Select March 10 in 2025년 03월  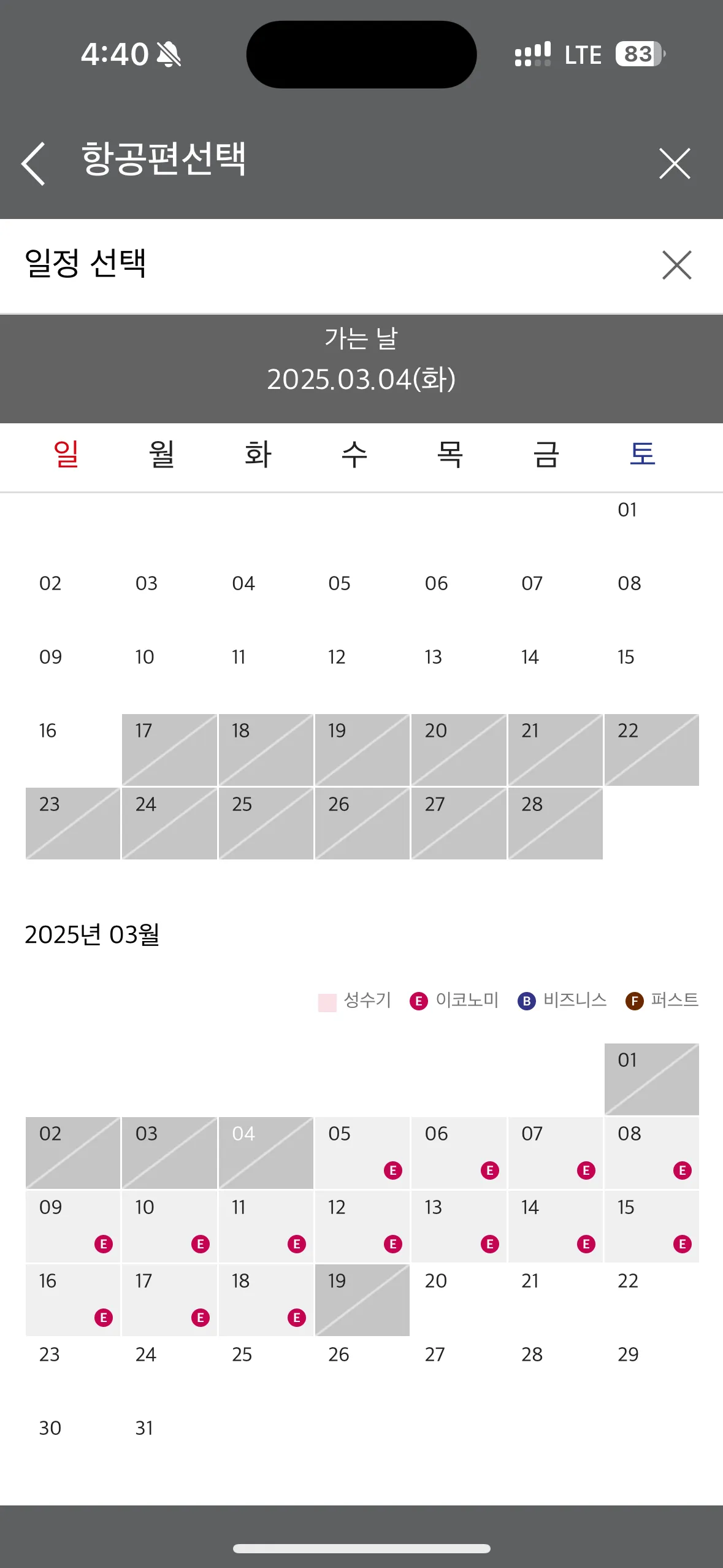(x=169, y=1226)
